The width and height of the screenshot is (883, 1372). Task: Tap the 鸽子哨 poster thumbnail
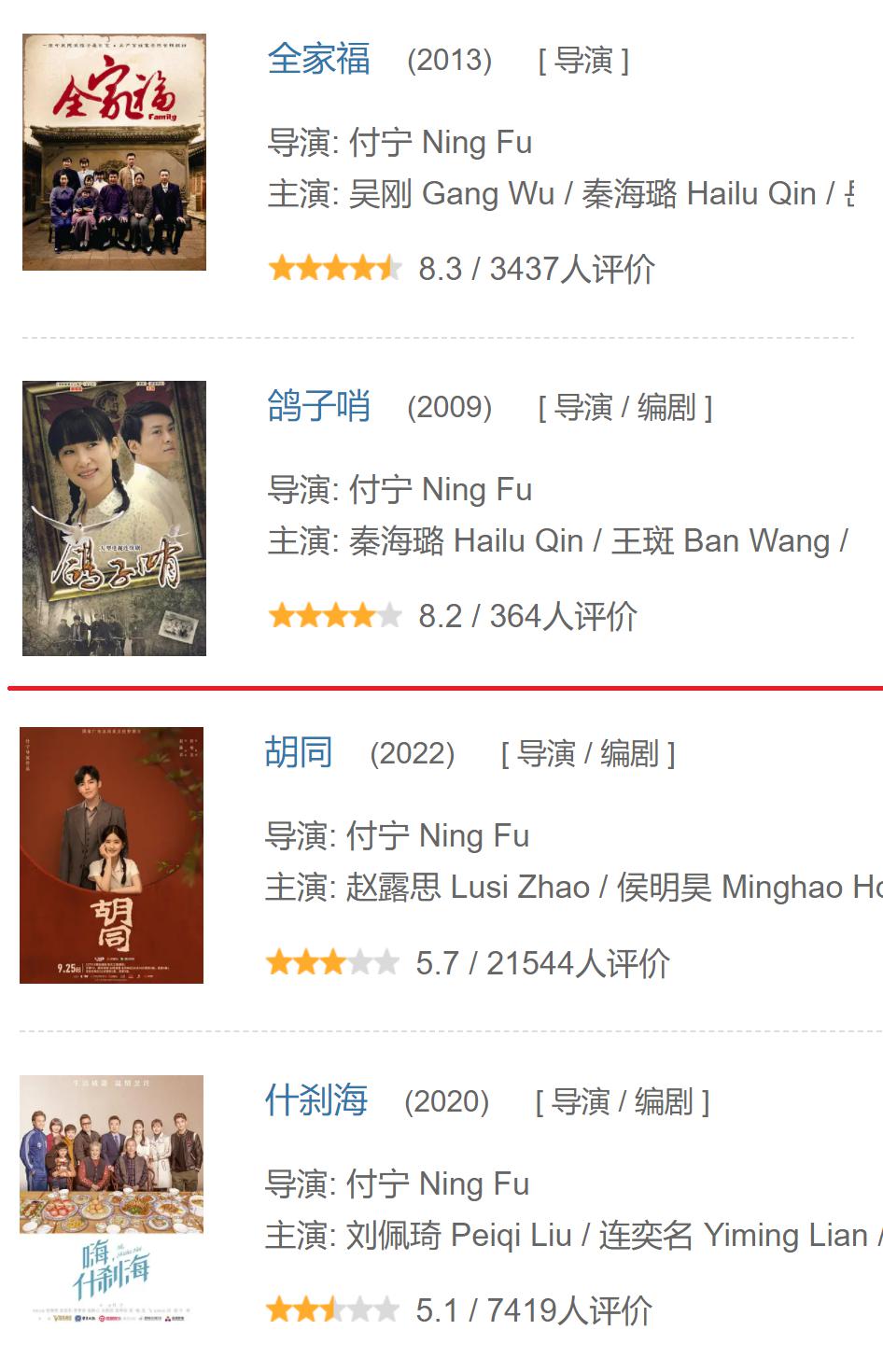(114, 518)
